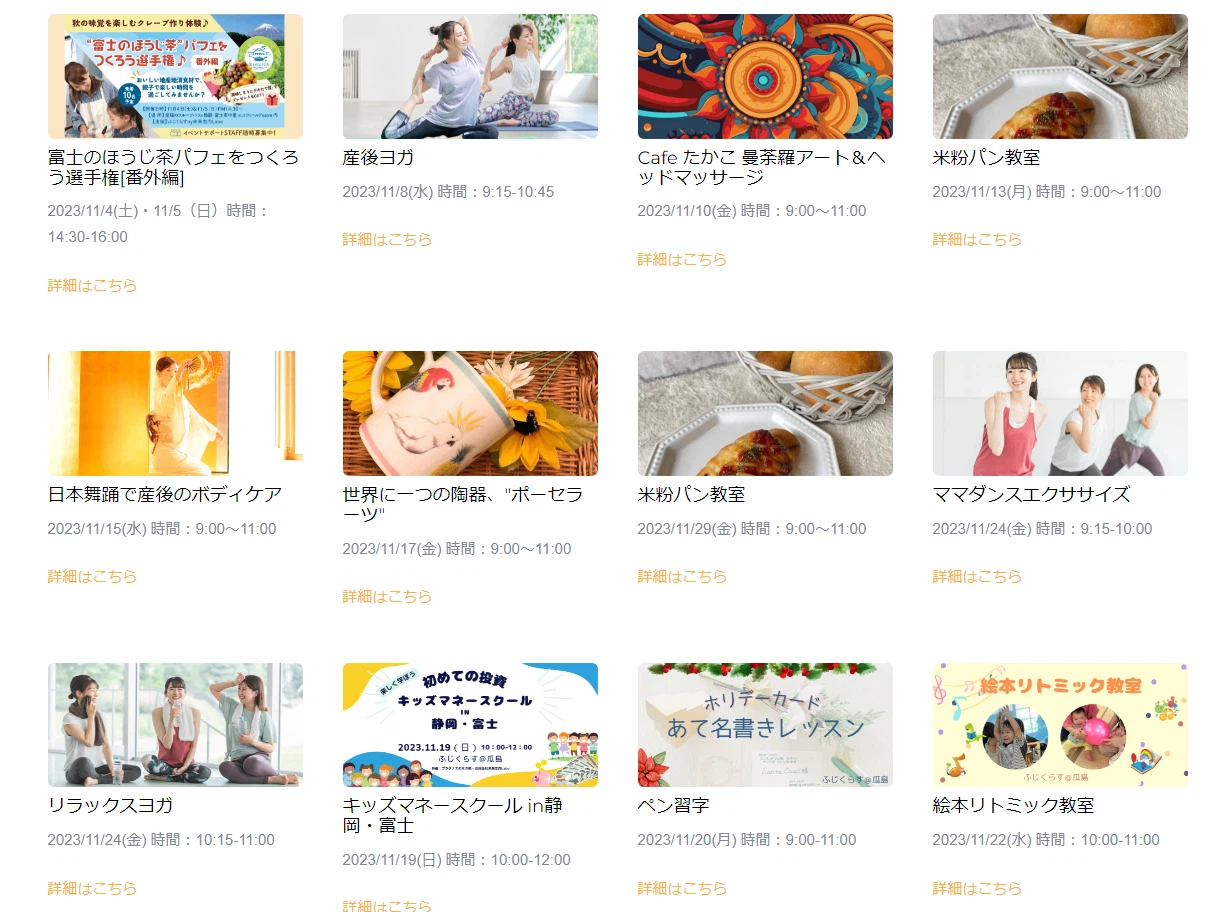Open the Cafe たかこ 曼荼羅アート event image
Image resolution: width=1227 pixels, height=912 pixels.
(x=765, y=76)
